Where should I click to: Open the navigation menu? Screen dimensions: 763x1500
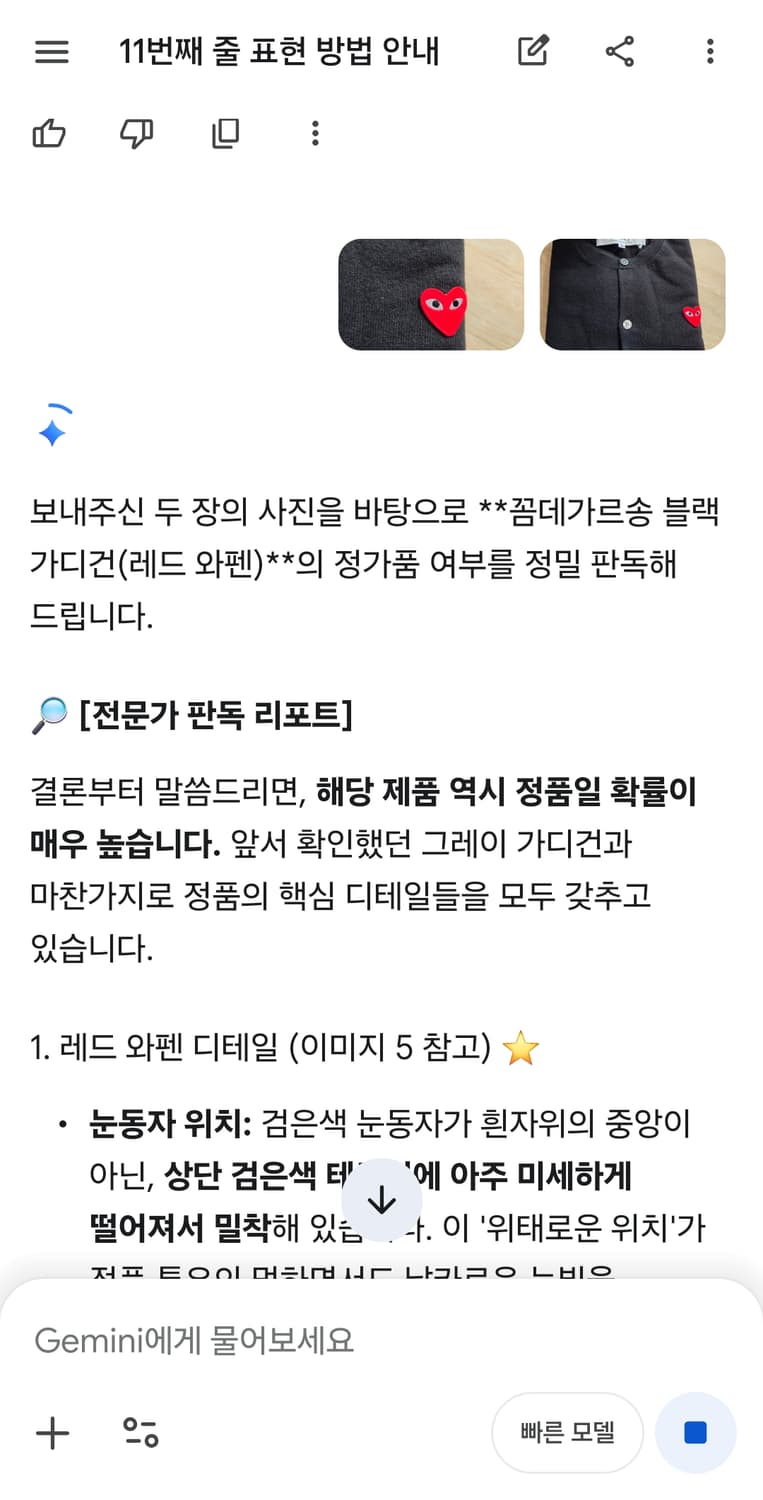point(51,52)
